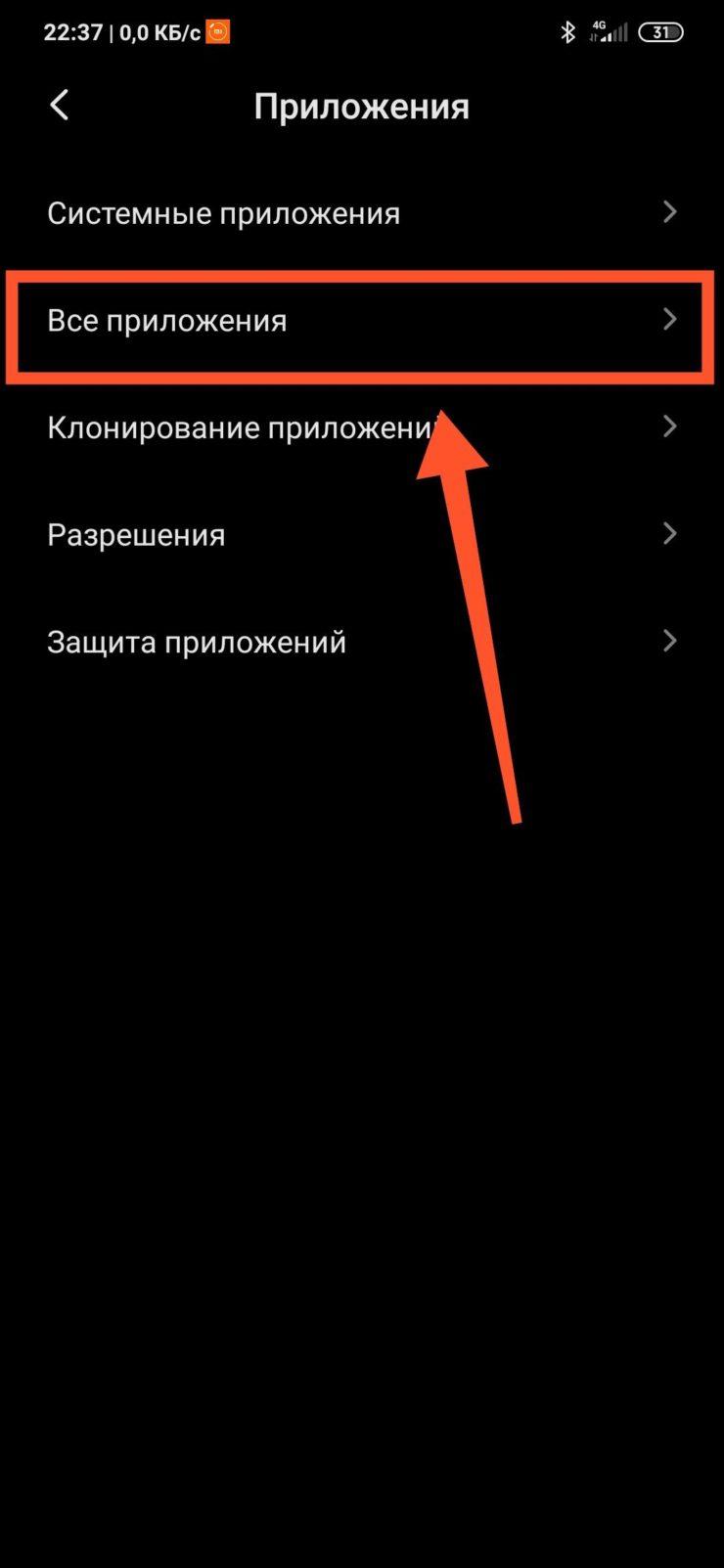724x1568 pixels.
Task: Go back from the Приложения screen
Action: click(60, 105)
